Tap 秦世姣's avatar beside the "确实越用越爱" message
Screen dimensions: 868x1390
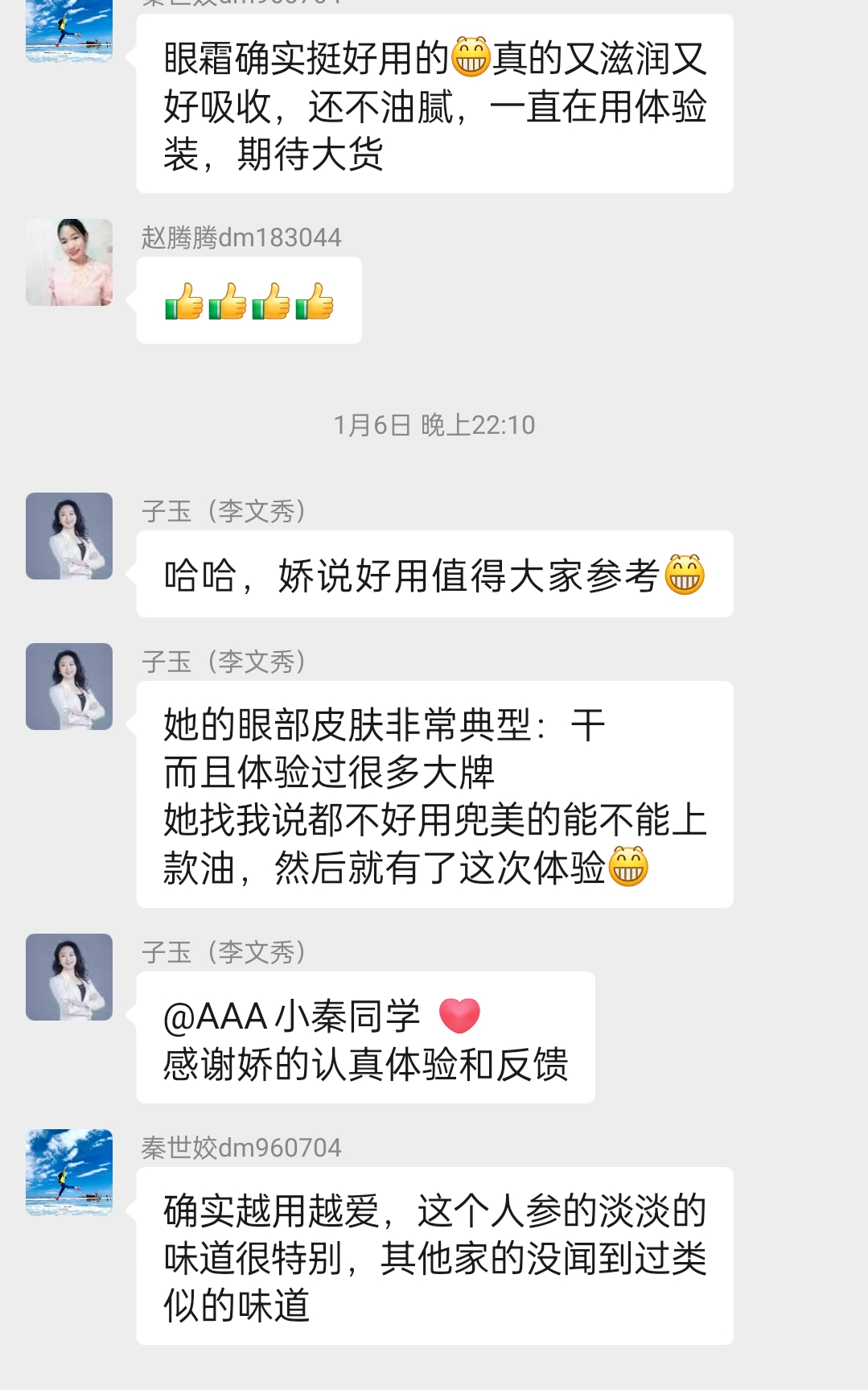pos(69,1172)
